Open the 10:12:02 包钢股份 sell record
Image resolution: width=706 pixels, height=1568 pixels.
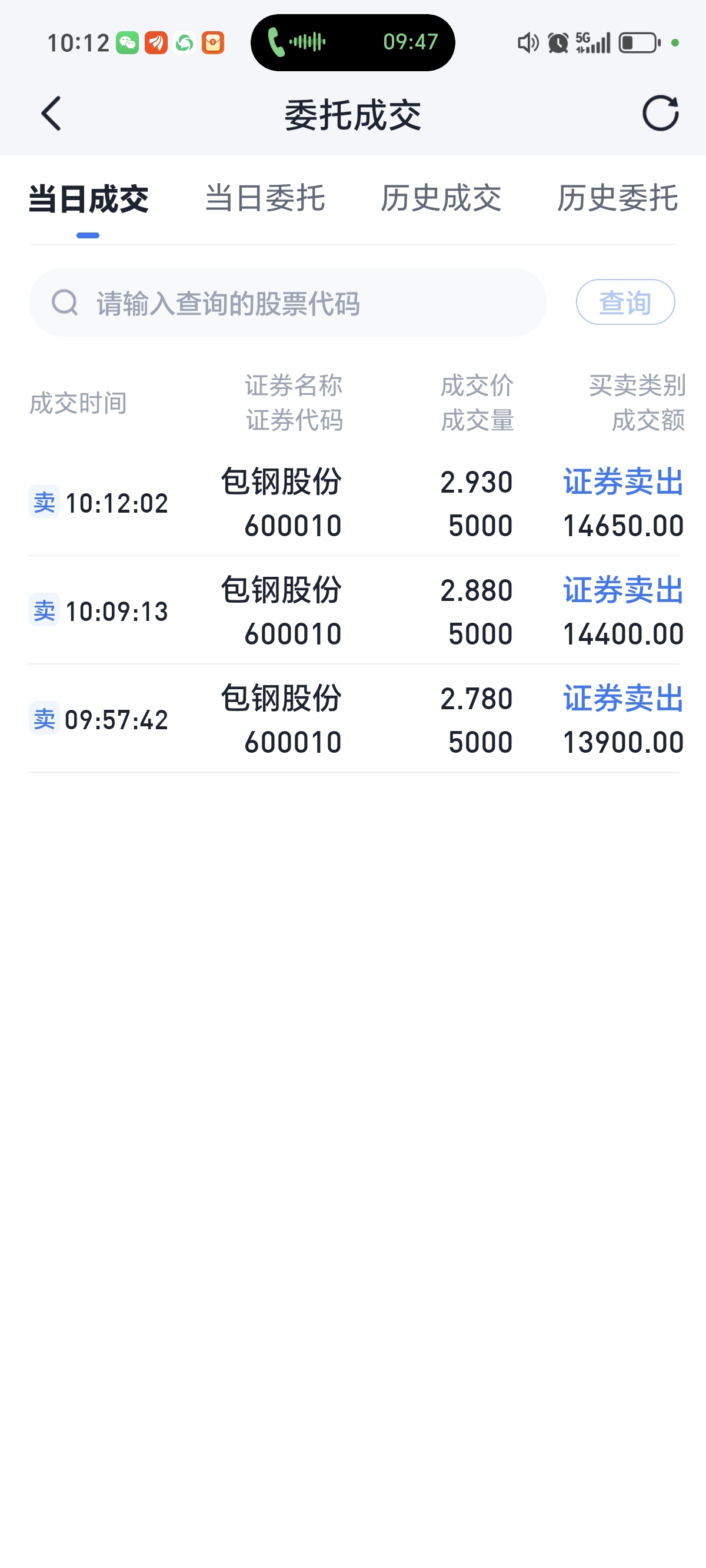pyautogui.click(x=354, y=503)
